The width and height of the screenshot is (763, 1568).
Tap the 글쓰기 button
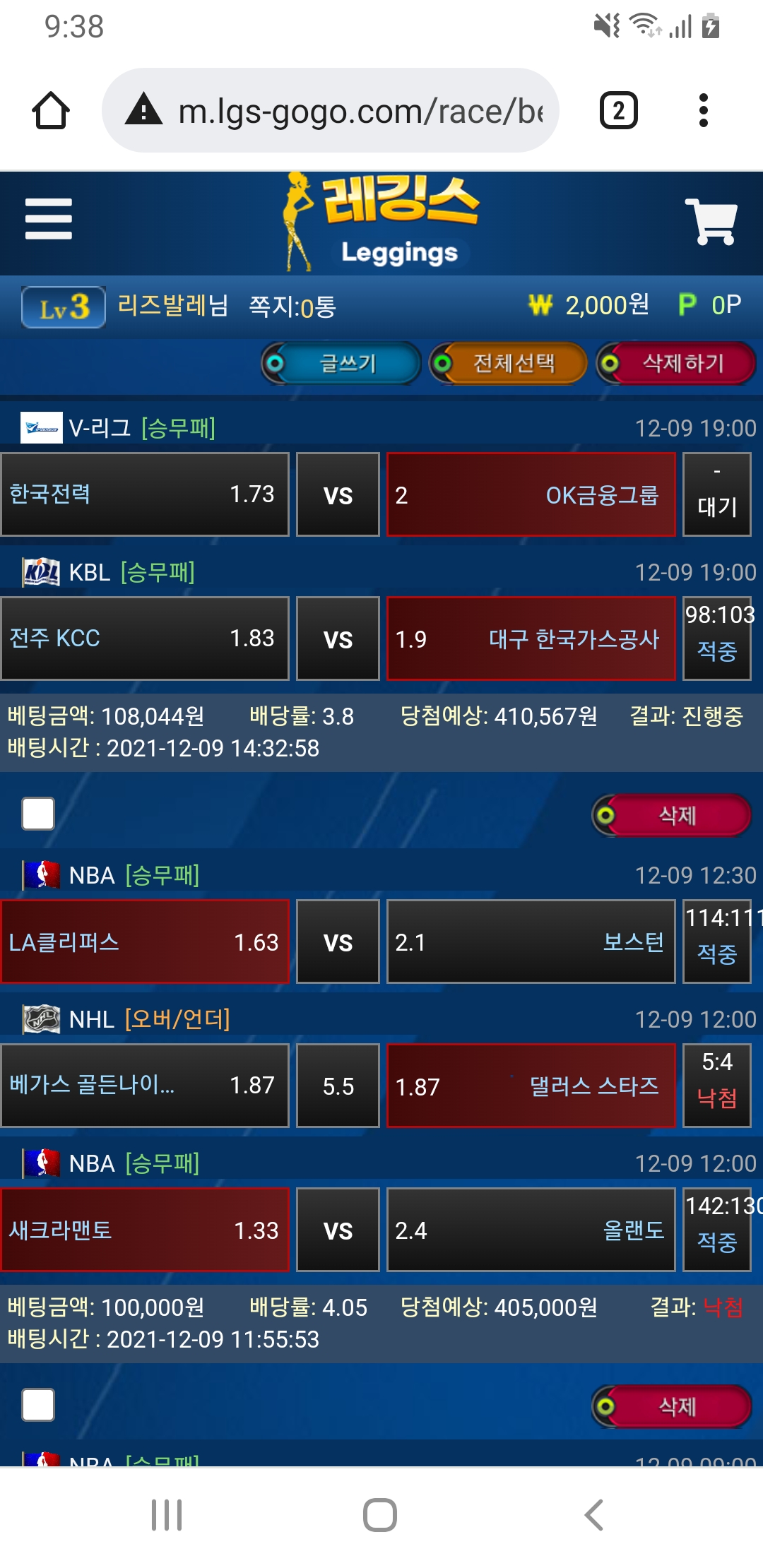pyautogui.click(x=343, y=363)
